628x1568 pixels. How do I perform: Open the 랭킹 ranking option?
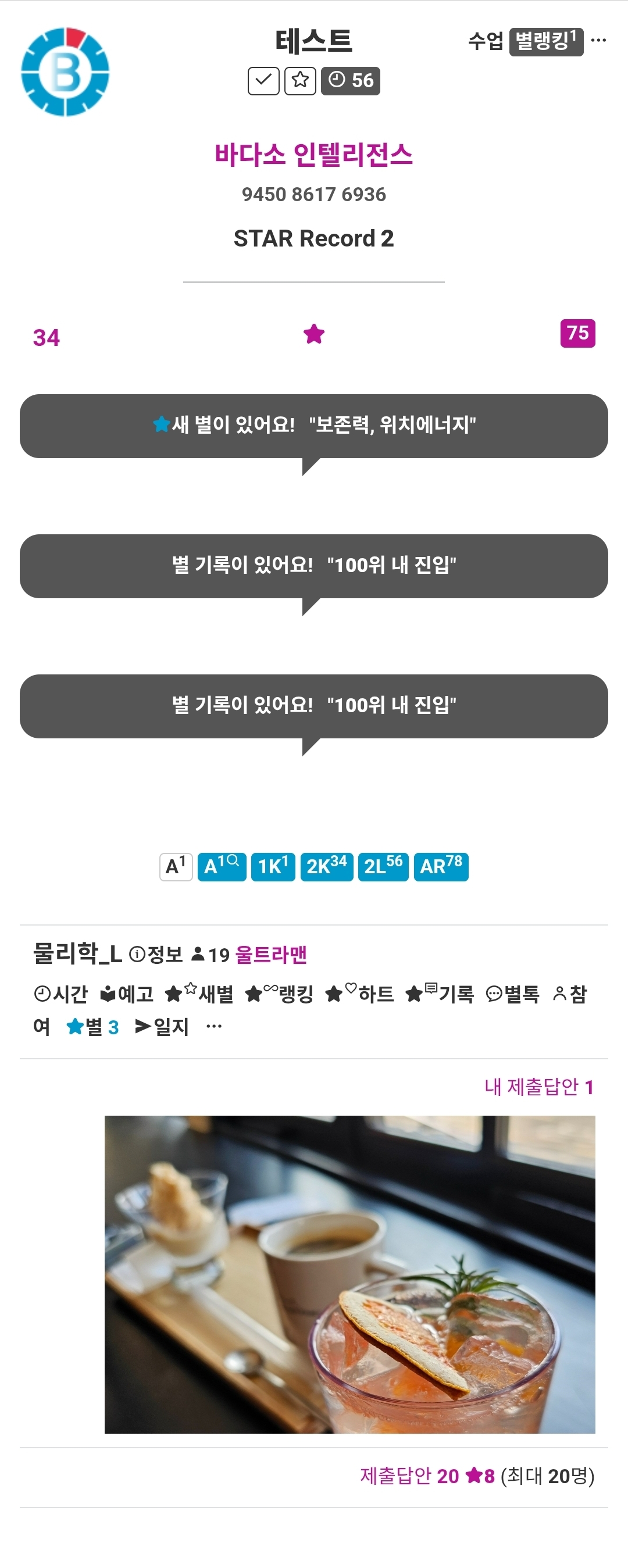click(x=279, y=994)
